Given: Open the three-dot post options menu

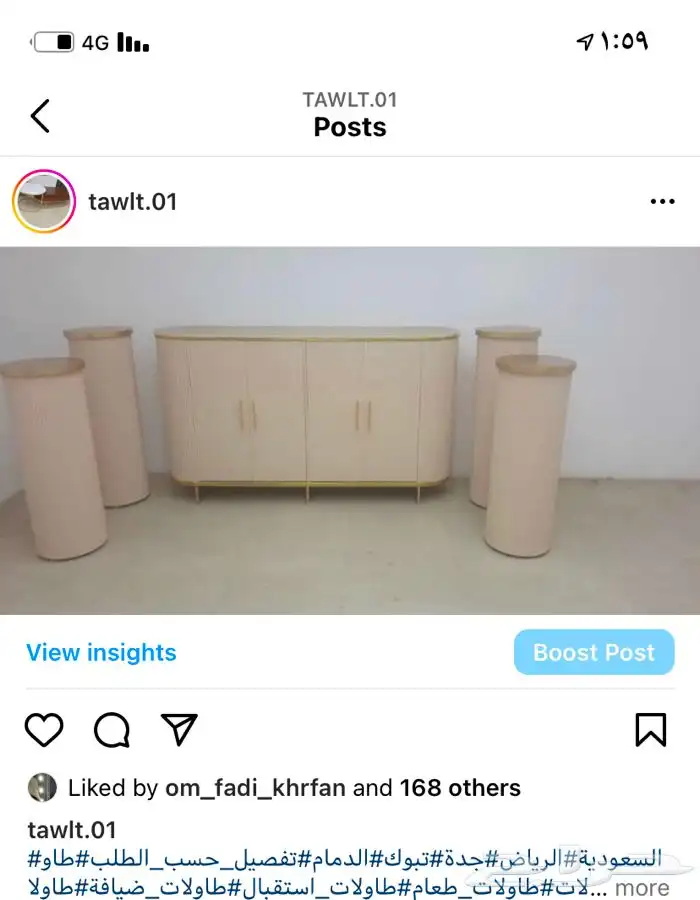Looking at the screenshot, I should [x=662, y=202].
